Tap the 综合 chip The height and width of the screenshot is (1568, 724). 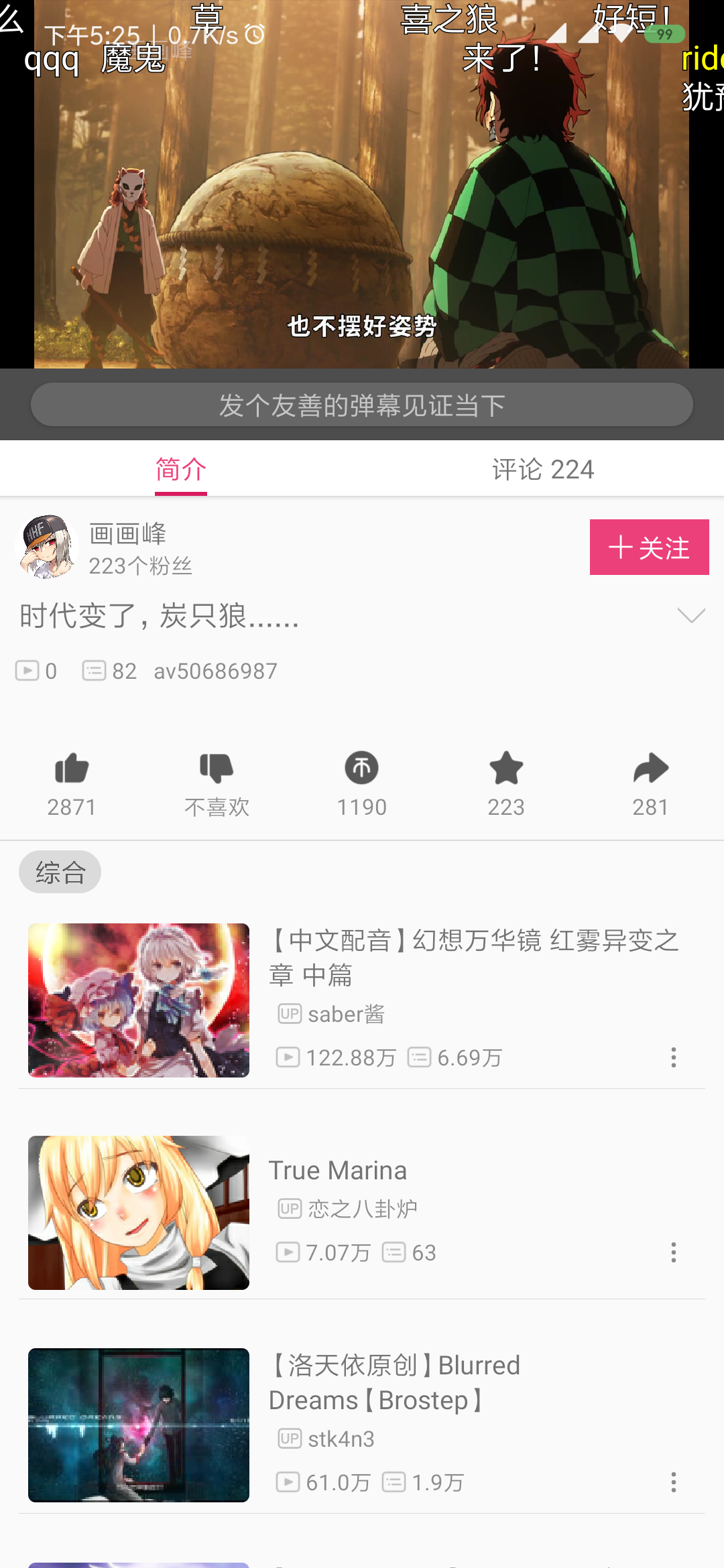tap(60, 872)
